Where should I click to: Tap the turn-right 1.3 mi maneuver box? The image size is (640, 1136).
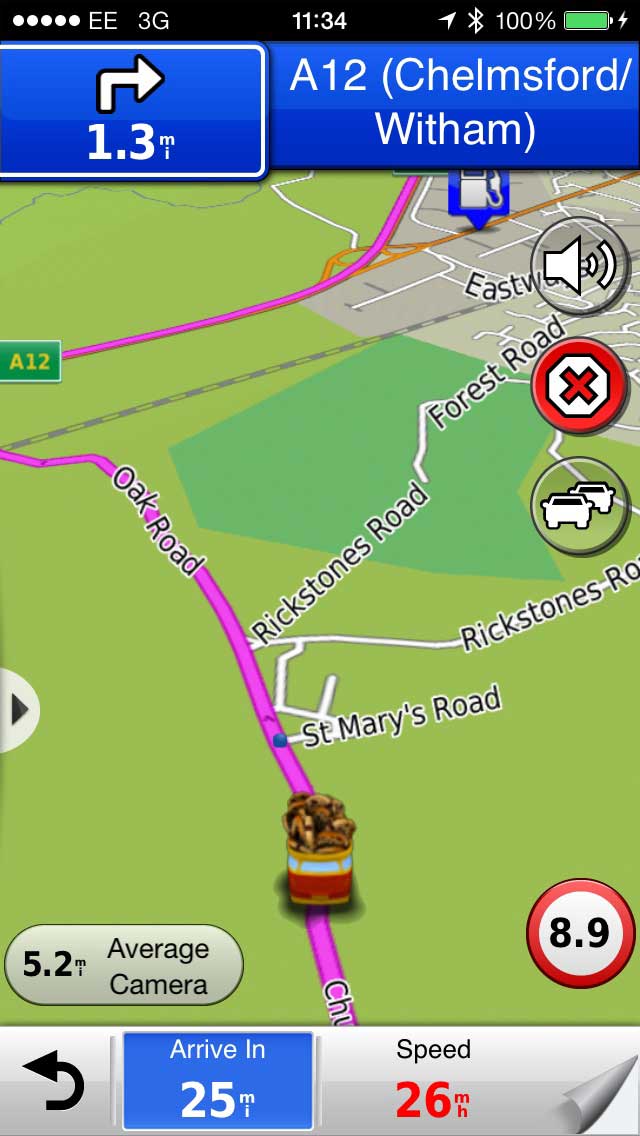point(133,111)
